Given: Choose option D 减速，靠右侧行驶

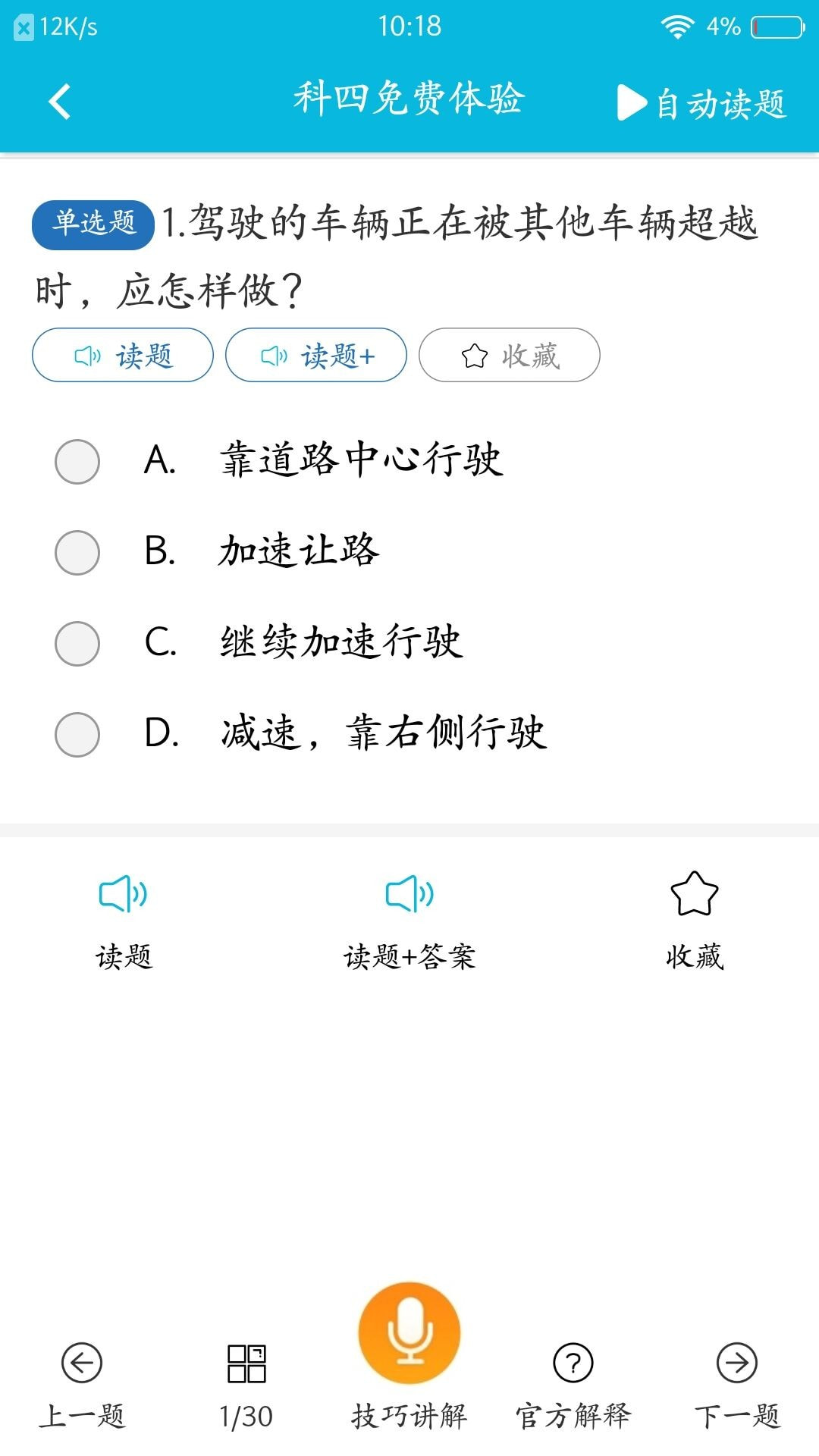Looking at the screenshot, I should tap(77, 734).
